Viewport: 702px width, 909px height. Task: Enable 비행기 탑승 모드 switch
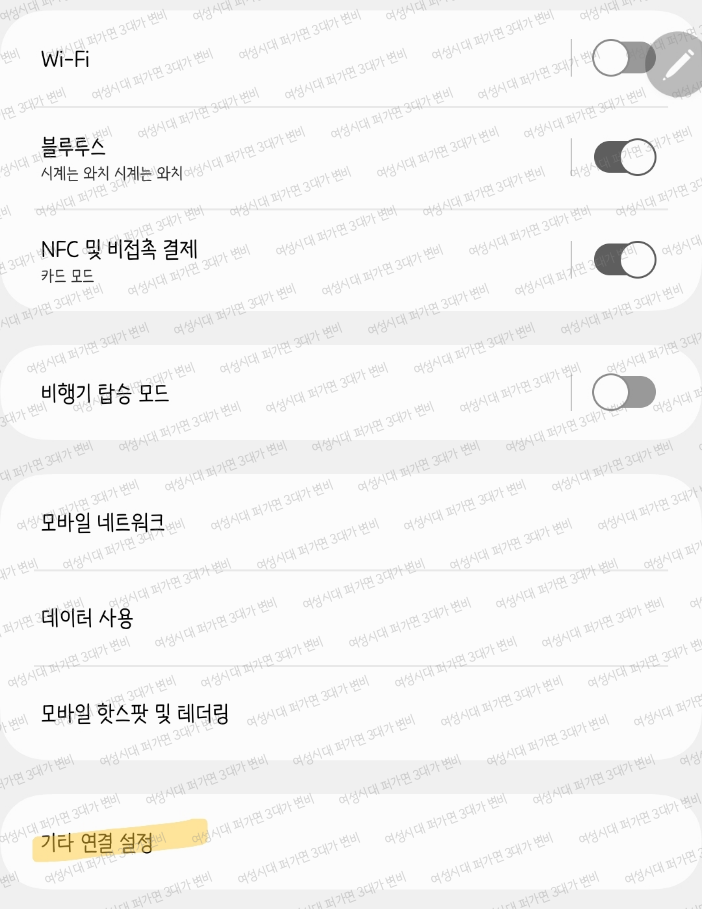click(624, 392)
